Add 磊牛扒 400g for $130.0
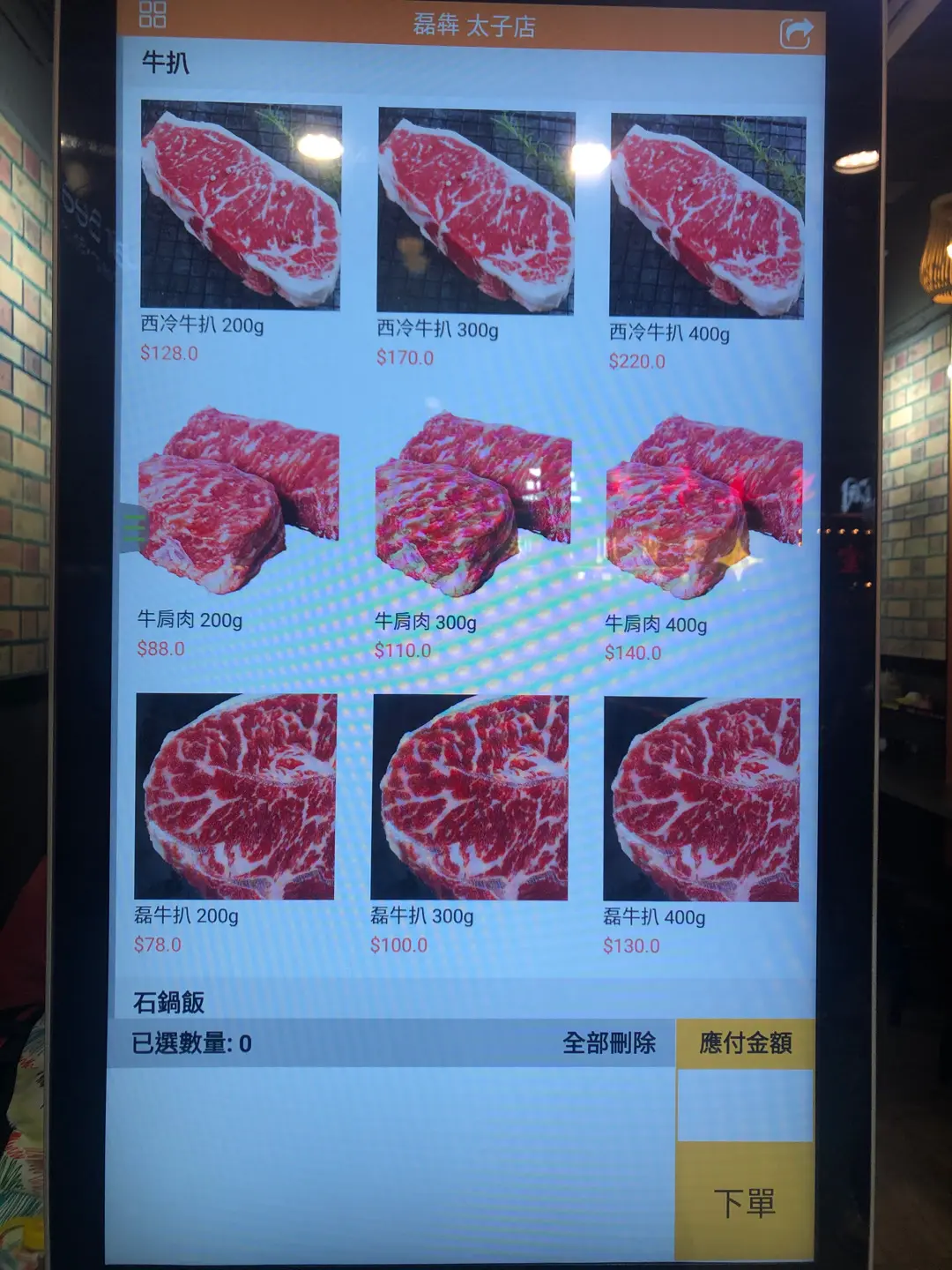Viewport: 952px width, 1270px height. (702, 800)
